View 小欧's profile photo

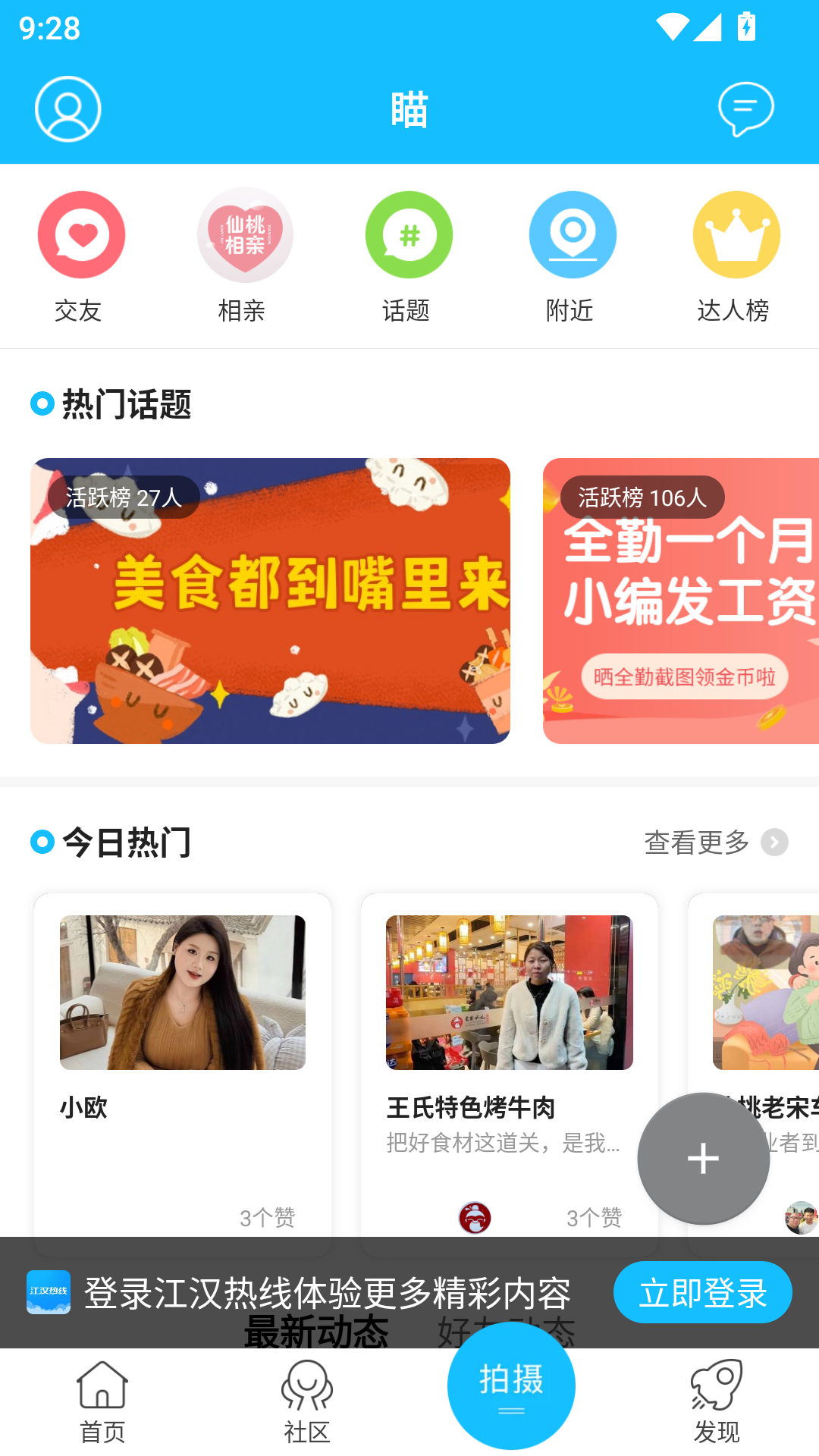point(182,993)
